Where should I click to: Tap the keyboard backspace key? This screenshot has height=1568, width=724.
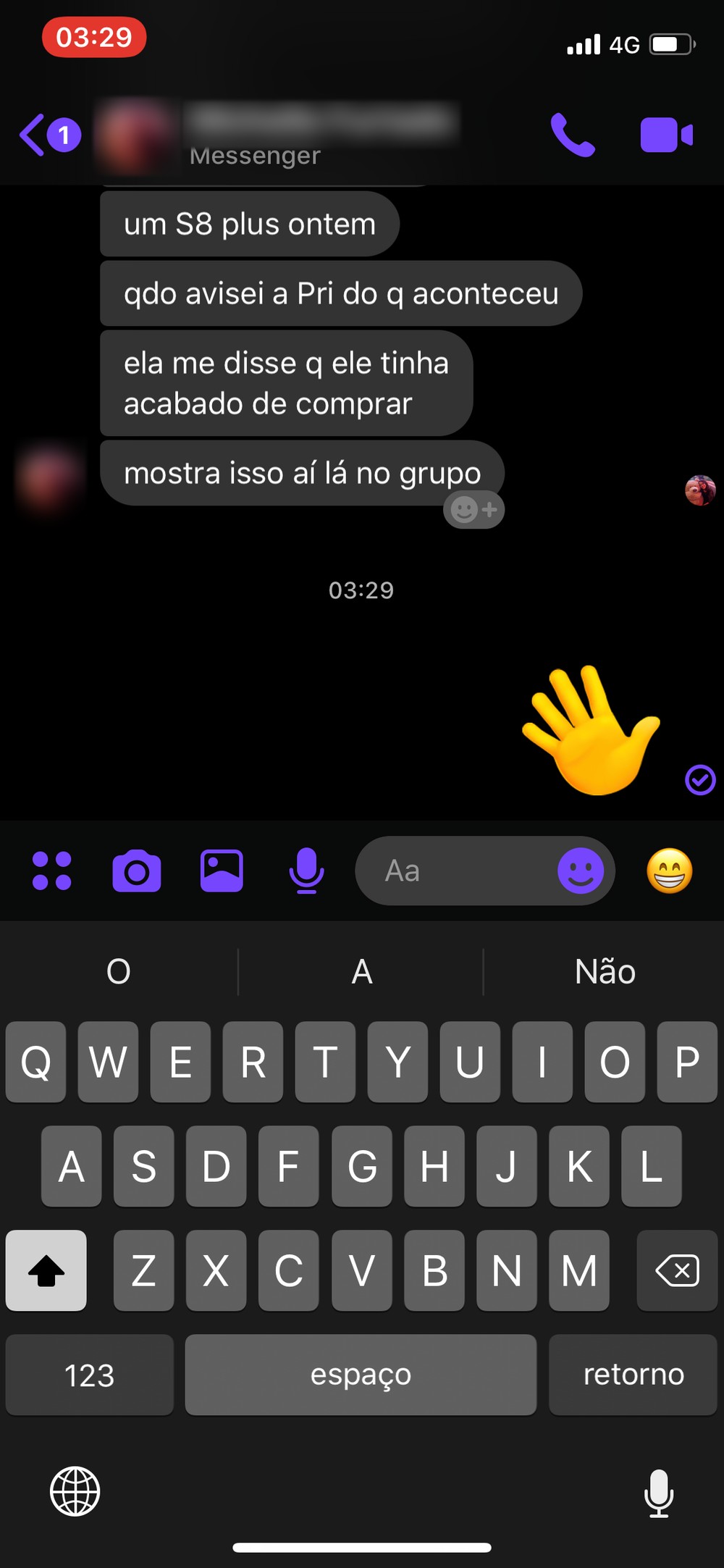[677, 1271]
